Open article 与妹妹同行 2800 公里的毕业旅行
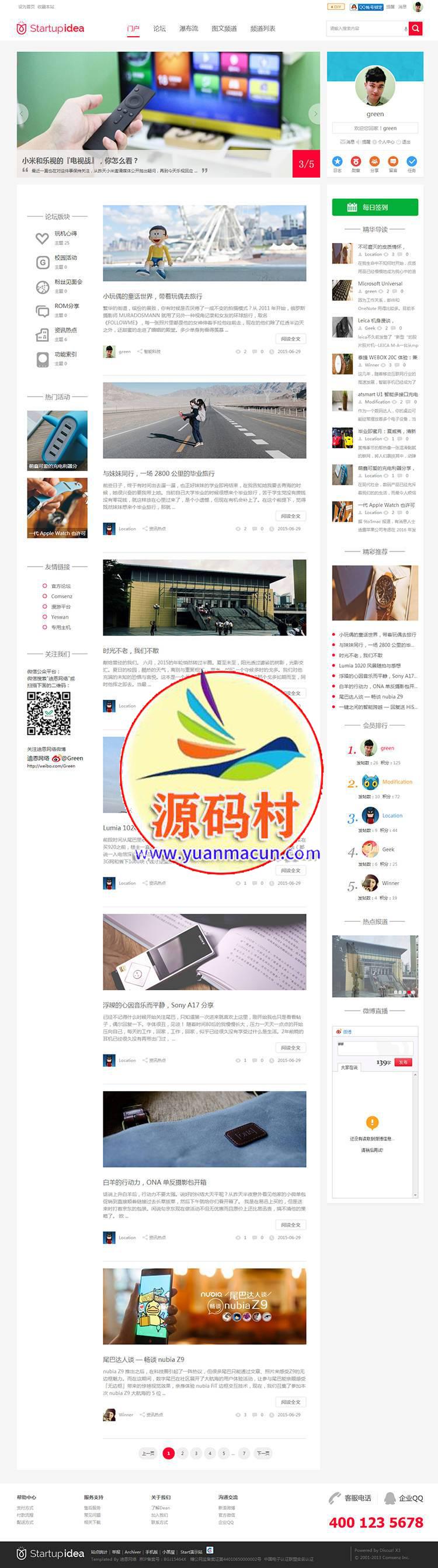The width and height of the screenshot is (438, 1568). (x=158, y=473)
